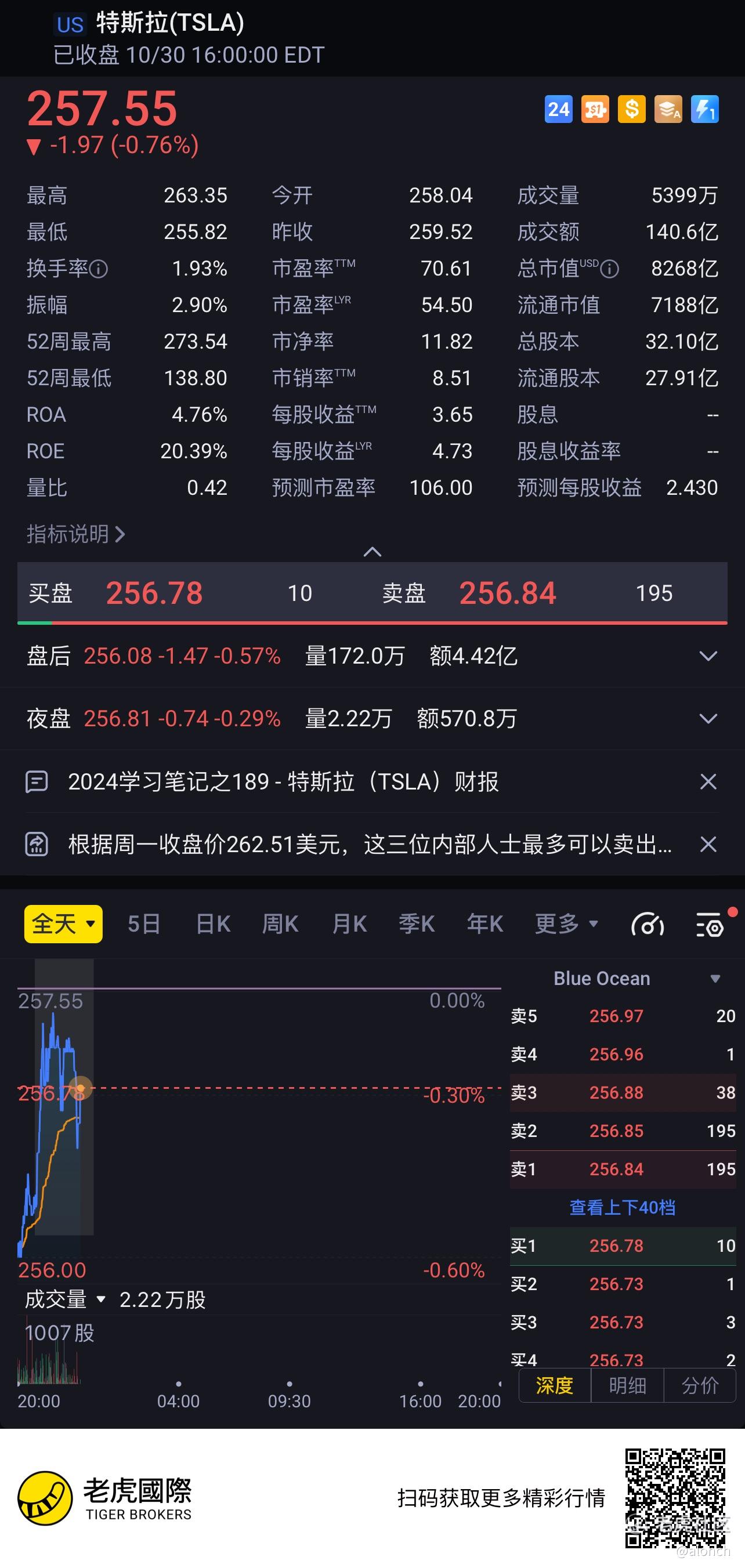Expand the 盘后 after-hours row
Screen dimensions: 745x1568
708,656
